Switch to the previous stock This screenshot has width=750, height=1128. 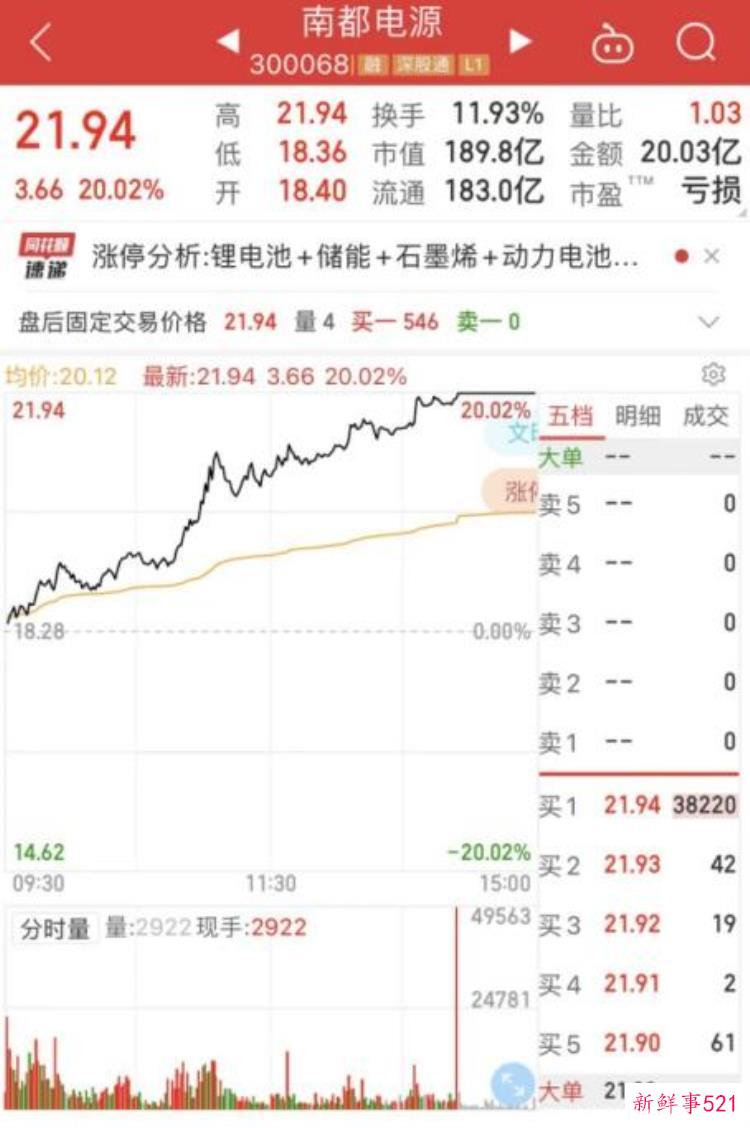click(x=228, y=41)
